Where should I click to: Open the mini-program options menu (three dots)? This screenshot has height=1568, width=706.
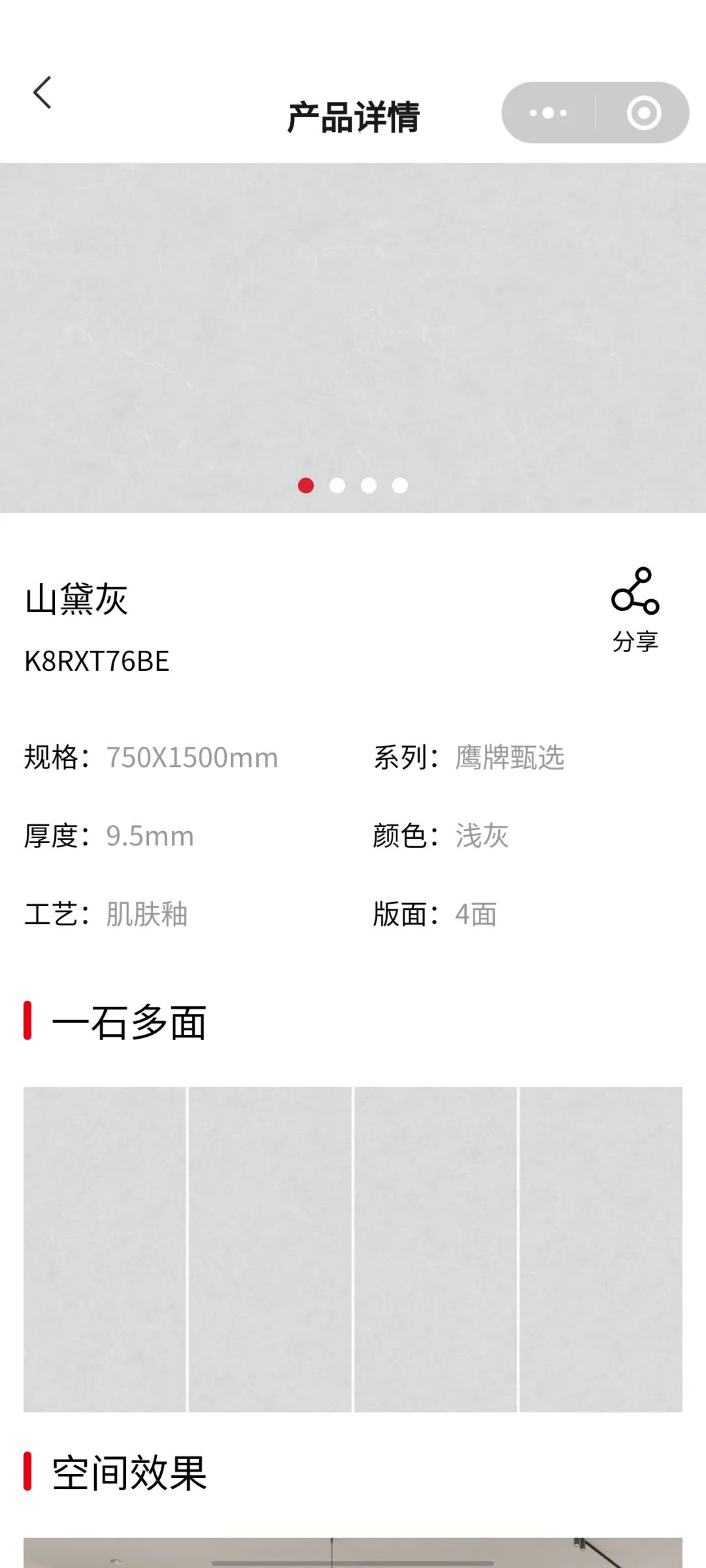pos(548,112)
